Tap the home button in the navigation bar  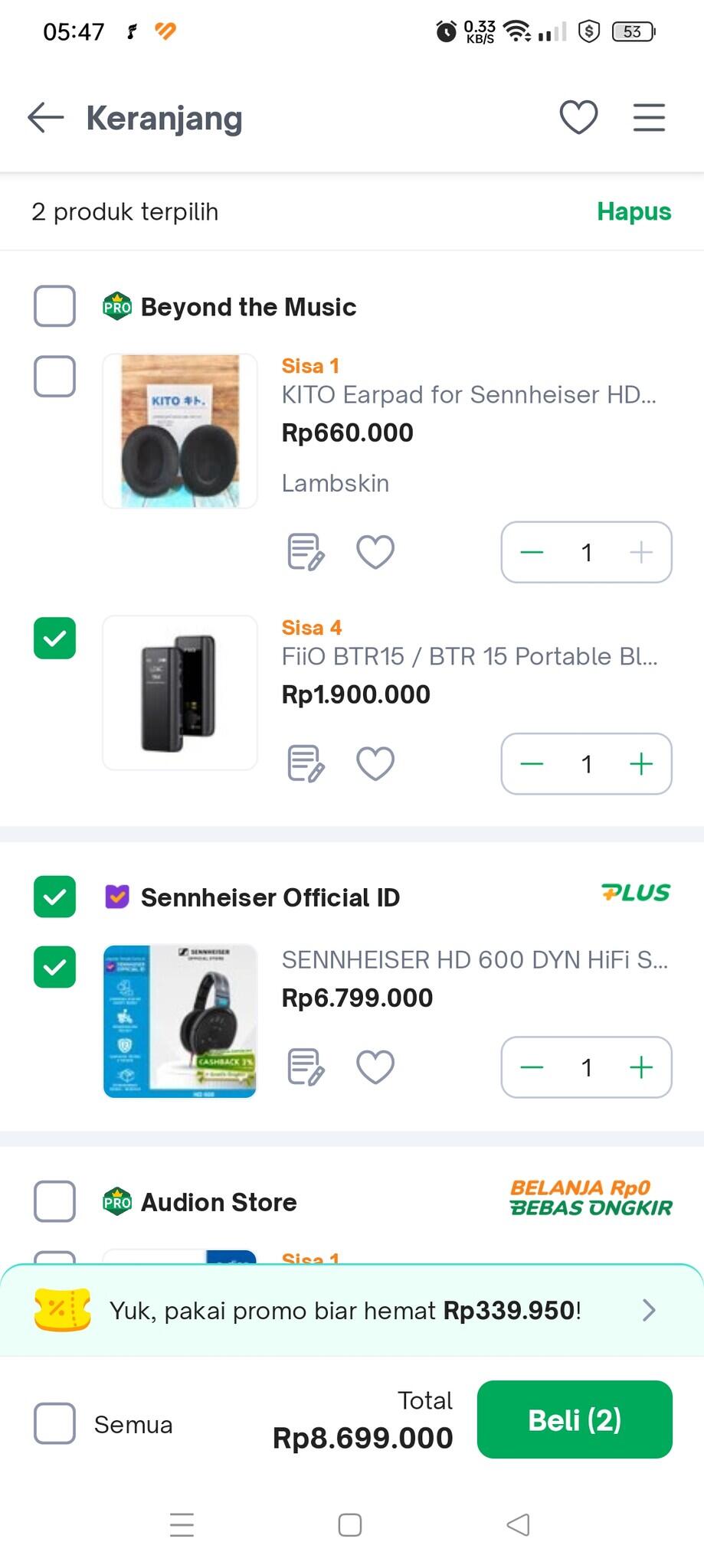coord(350,1524)
